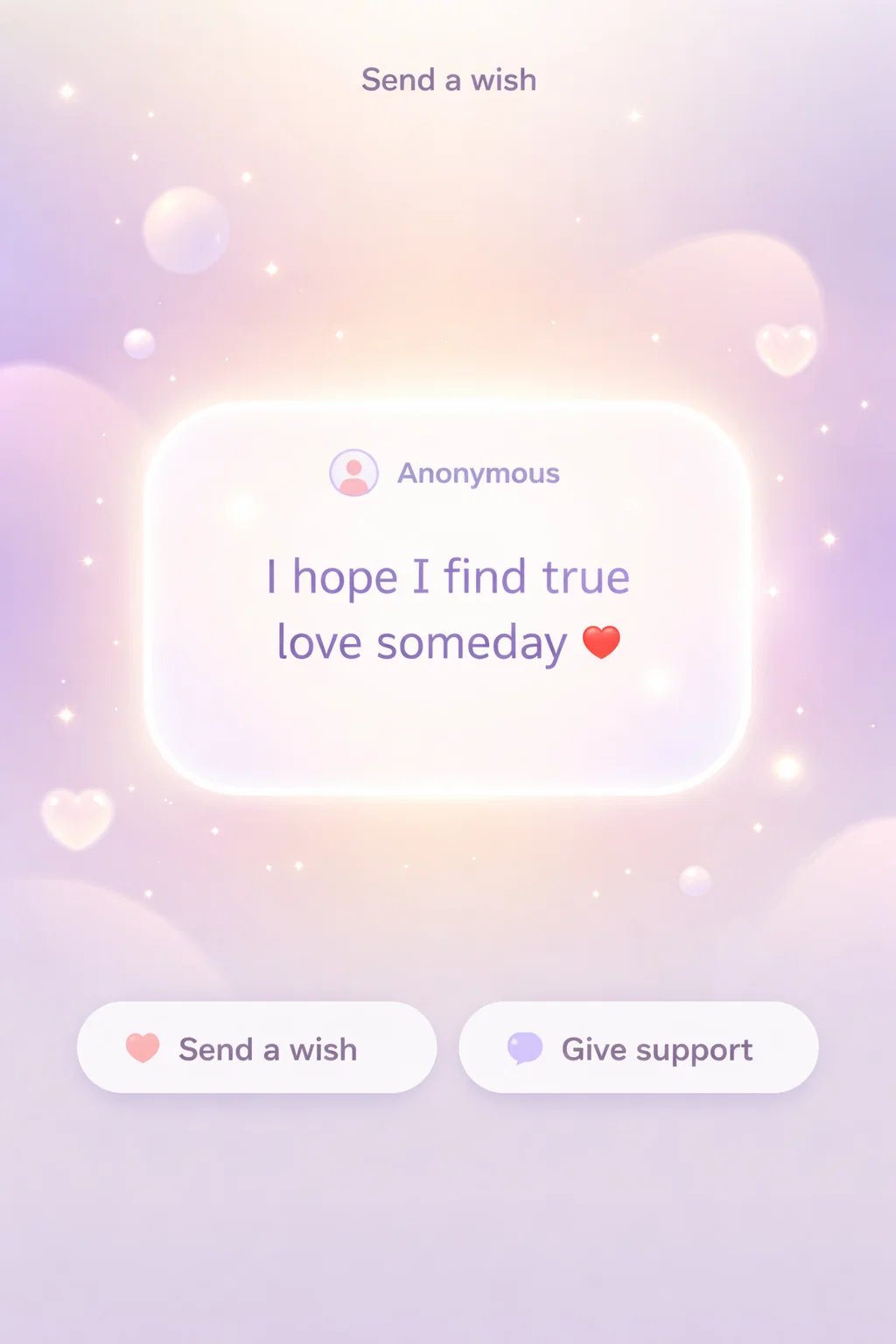This screenshot has height=1344, width=896.
Task: Expand the wish card to view details
Action: 448,595
